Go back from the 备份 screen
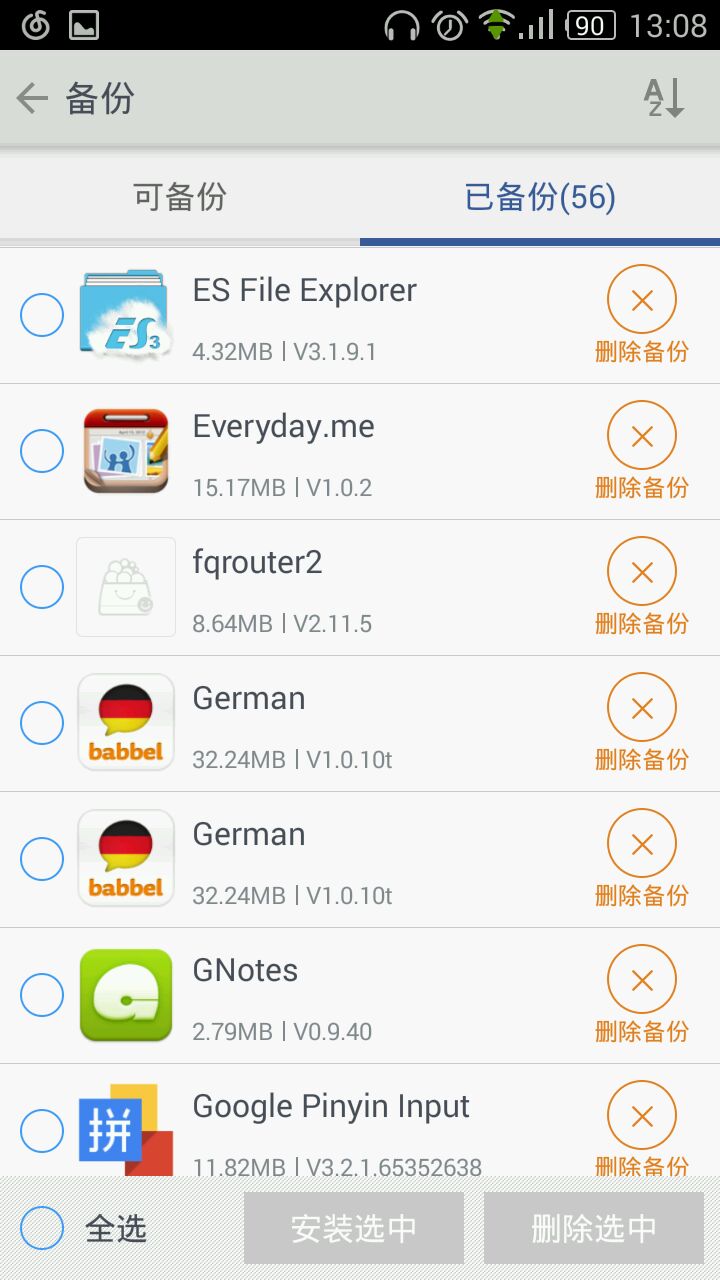Image resolution: width=720 pixels, height=1280 pixels. click(x=33, y=98)
